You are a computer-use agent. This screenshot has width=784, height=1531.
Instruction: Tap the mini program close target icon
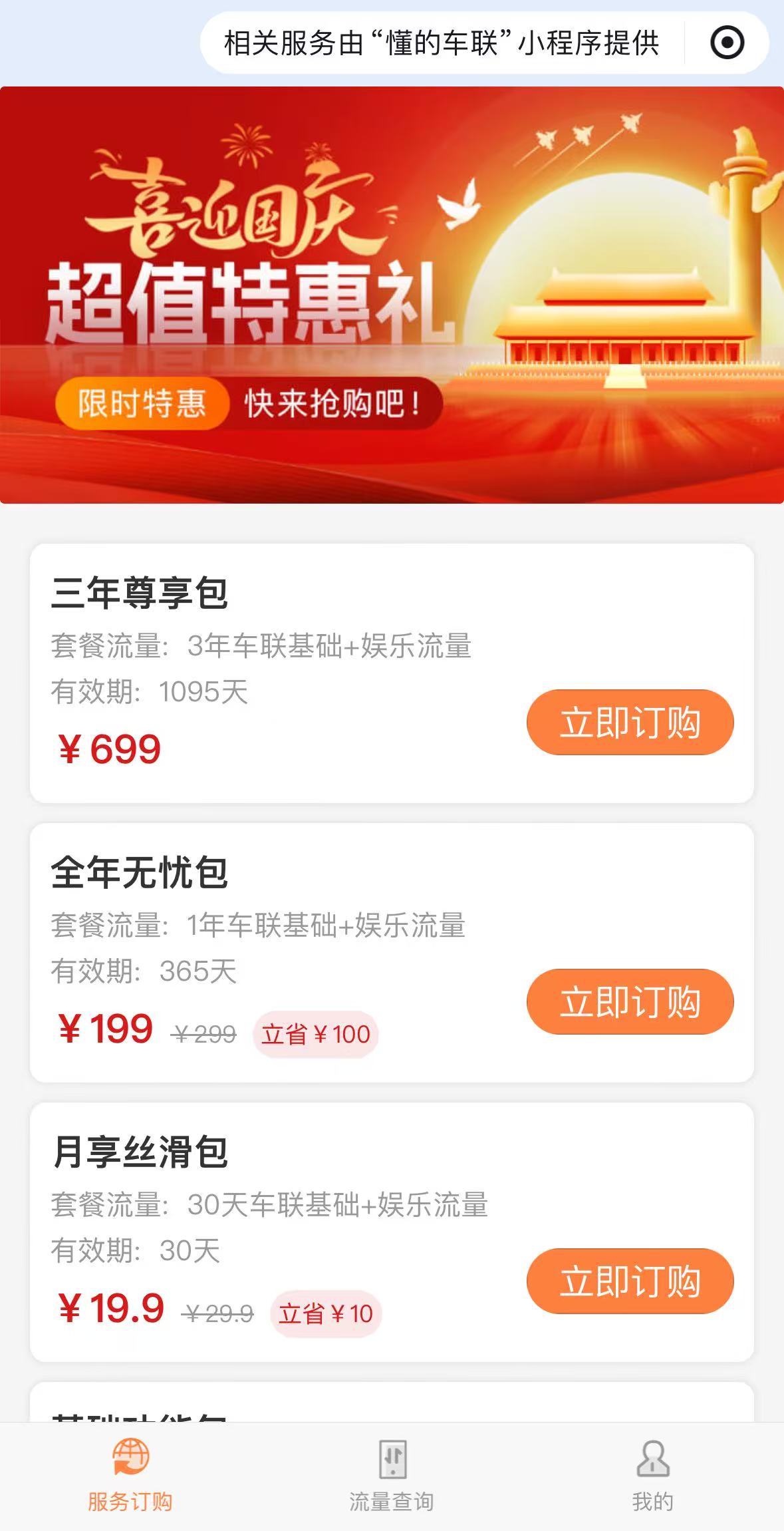(x=727, y=43)
